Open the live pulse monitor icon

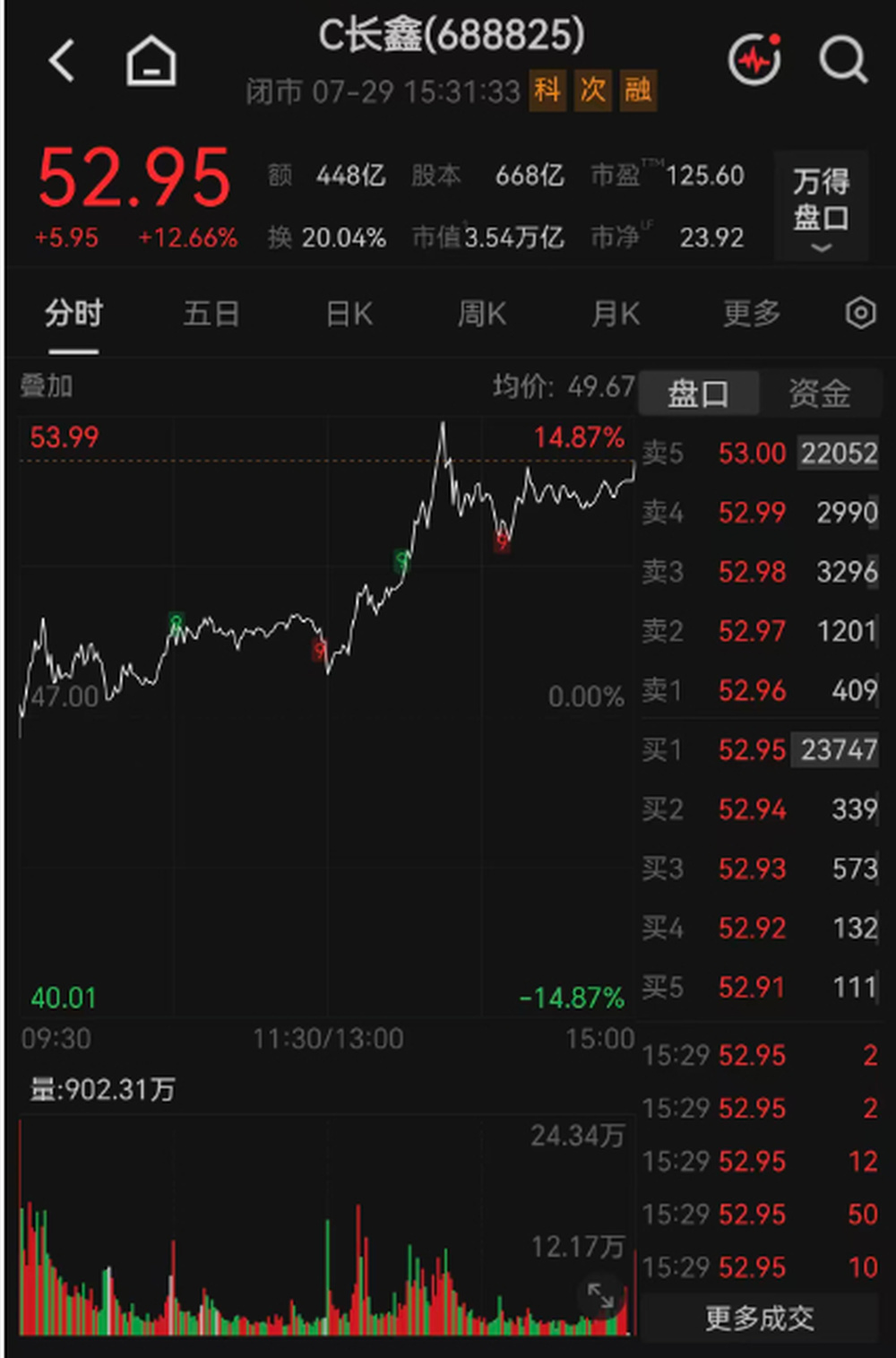tap(754, 59)
